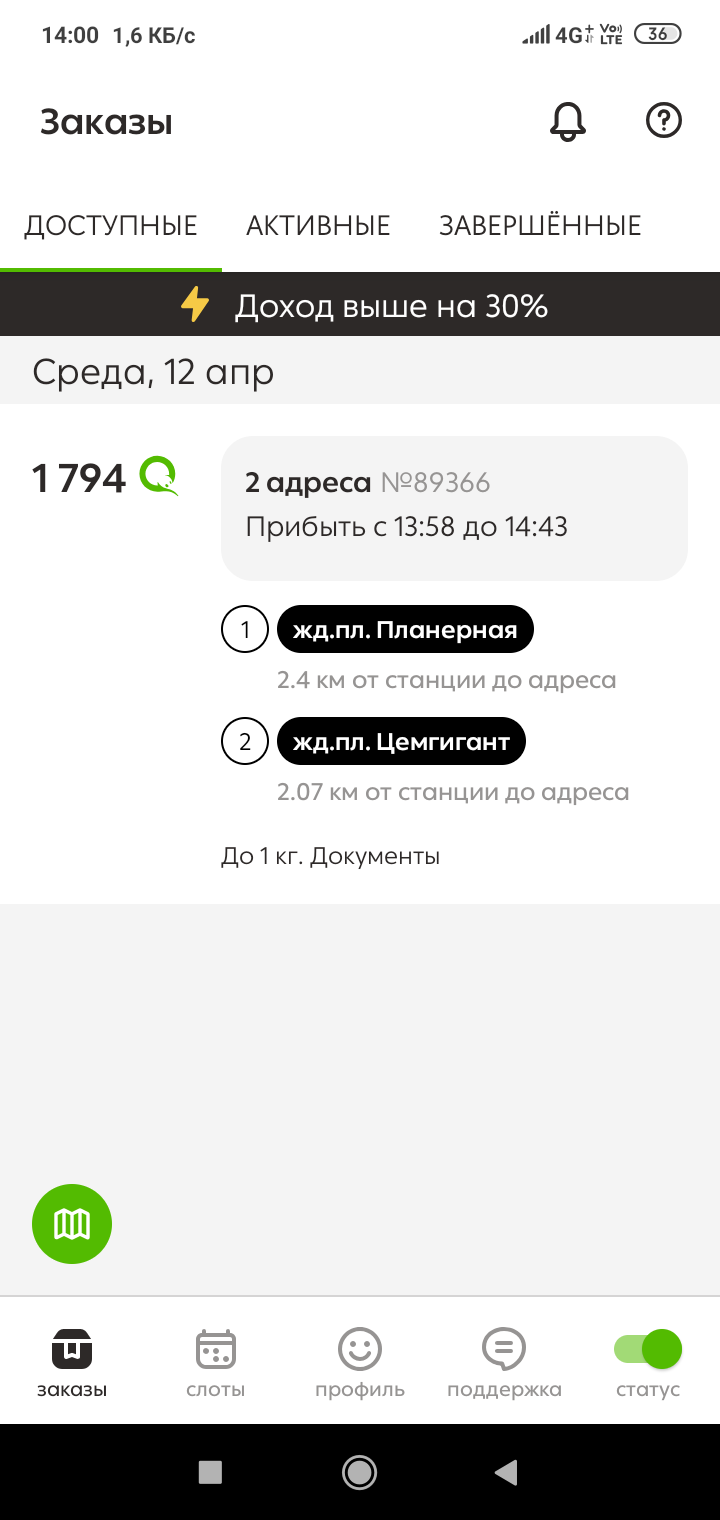Open the map view button
The height and width of the screenshot is (1520, 720).
[72, 1223]
